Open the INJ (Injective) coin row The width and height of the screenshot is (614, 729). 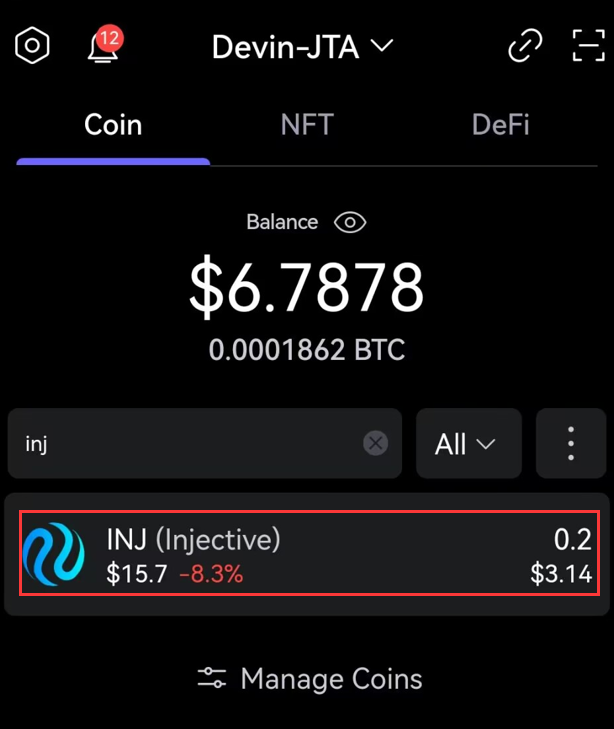(x=309, y=553)
